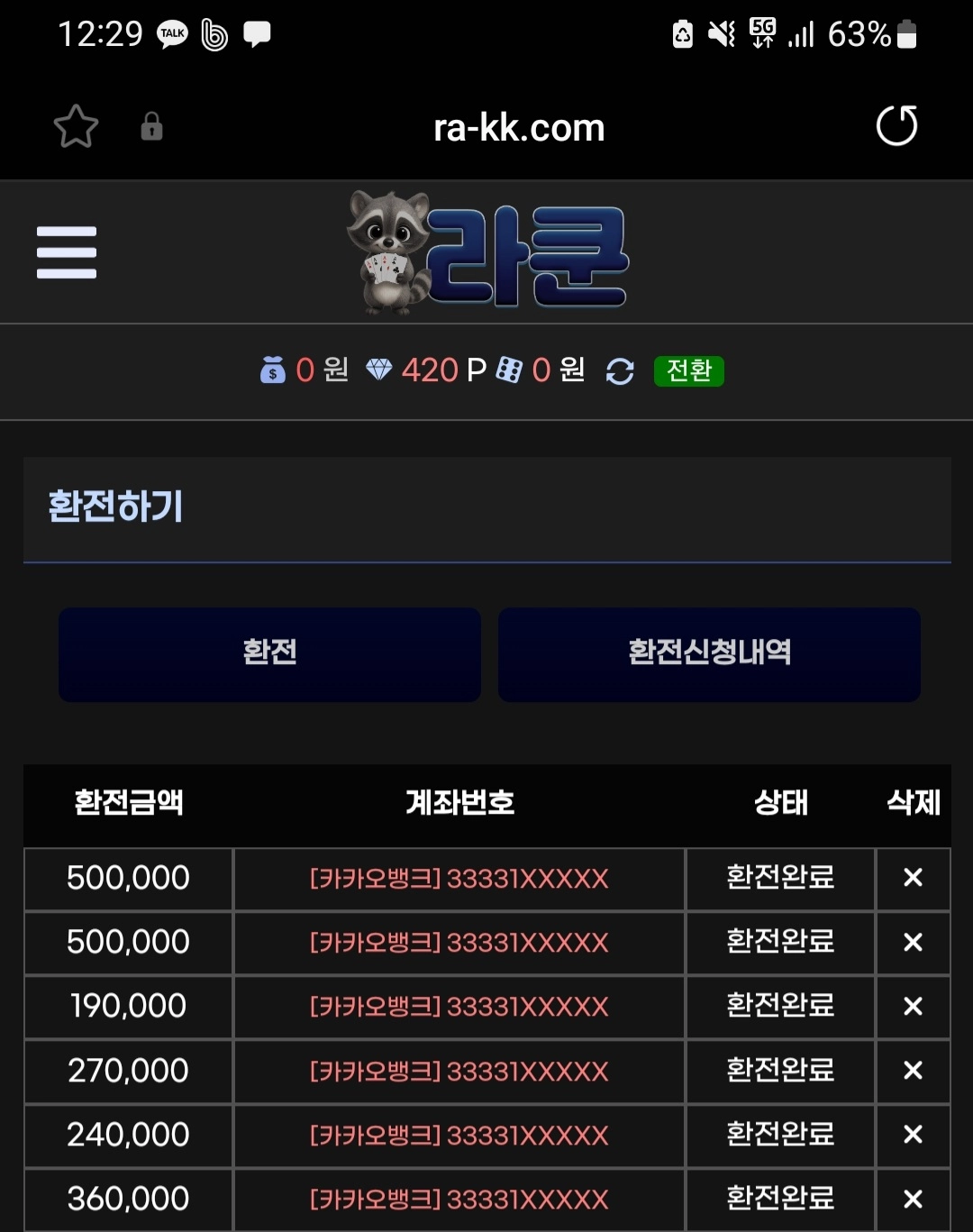Screen dimensions: 973x1232
Task: Tap the 라쿤 logo to go home
Action: (x=487, y=253)
